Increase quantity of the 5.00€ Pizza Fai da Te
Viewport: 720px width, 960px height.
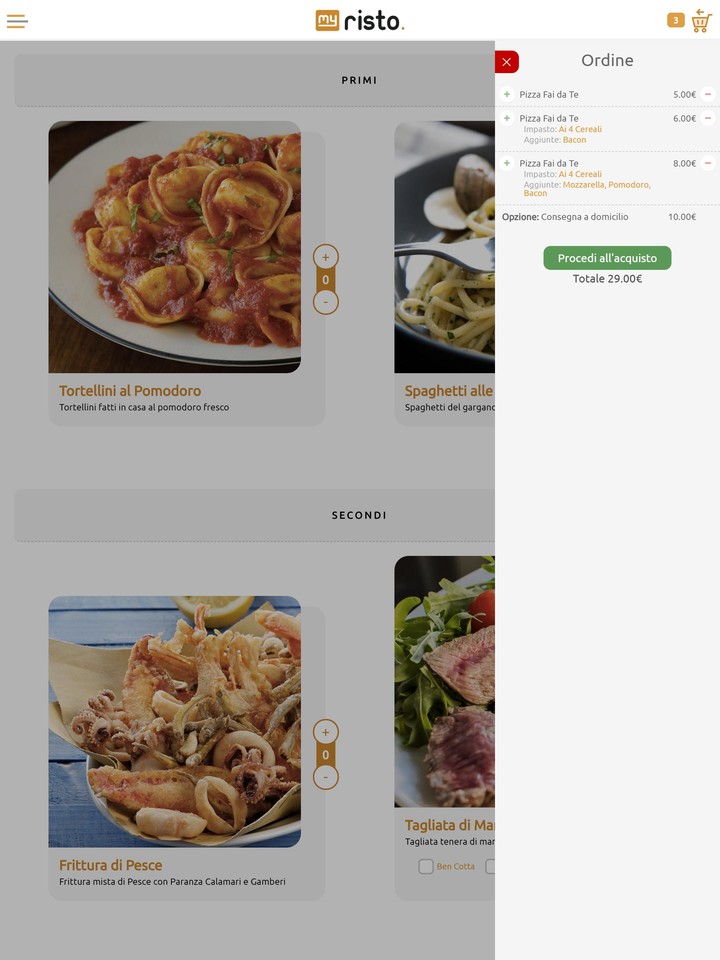pos(507,94)
